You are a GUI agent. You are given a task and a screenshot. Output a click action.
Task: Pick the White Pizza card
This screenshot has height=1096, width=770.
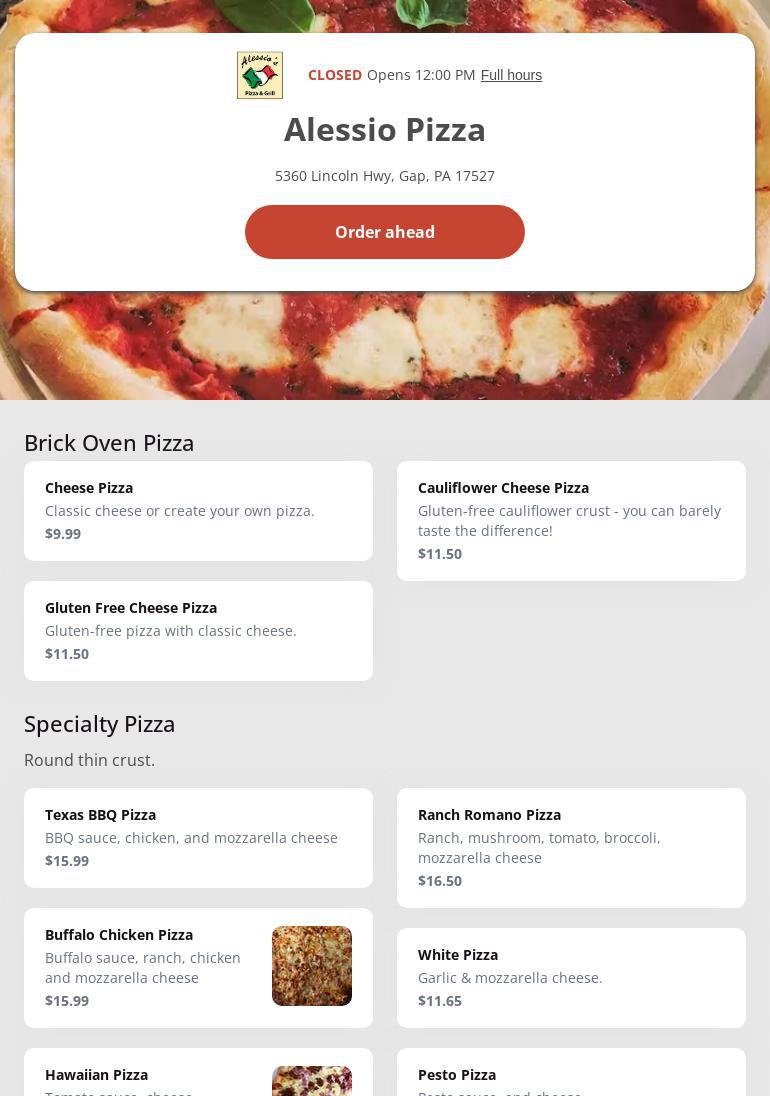571,978
